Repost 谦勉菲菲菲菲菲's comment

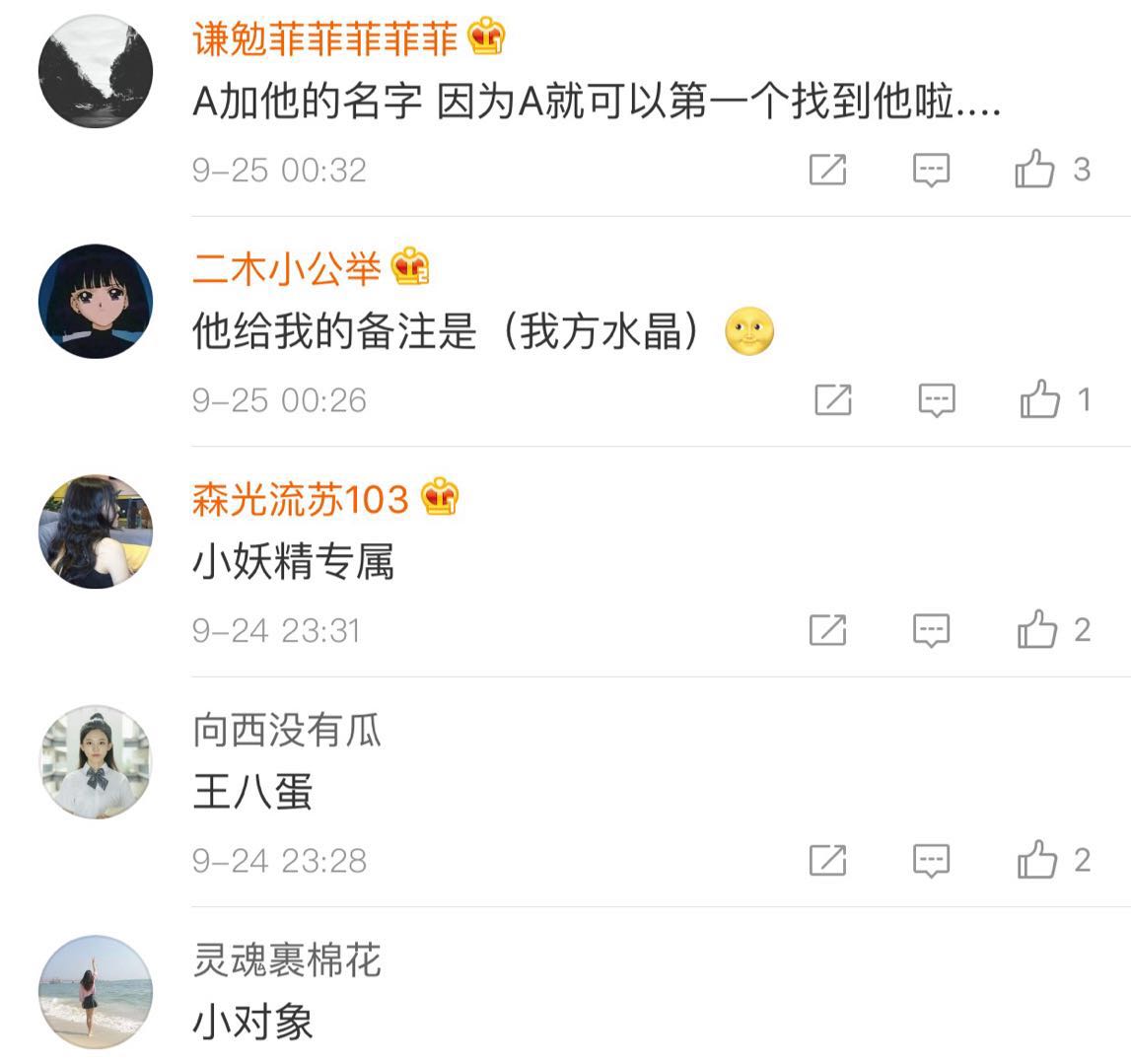click(827, 171)
